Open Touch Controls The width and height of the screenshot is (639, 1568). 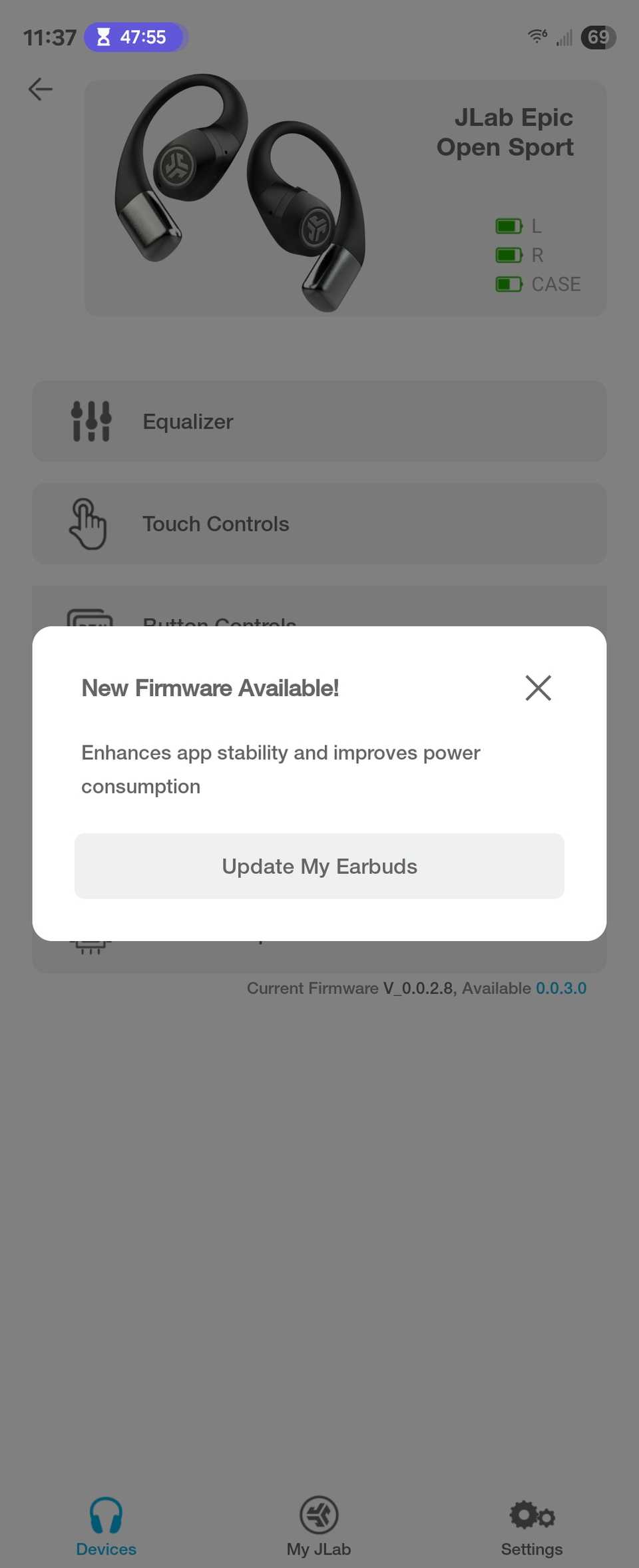tap(319, 524)
